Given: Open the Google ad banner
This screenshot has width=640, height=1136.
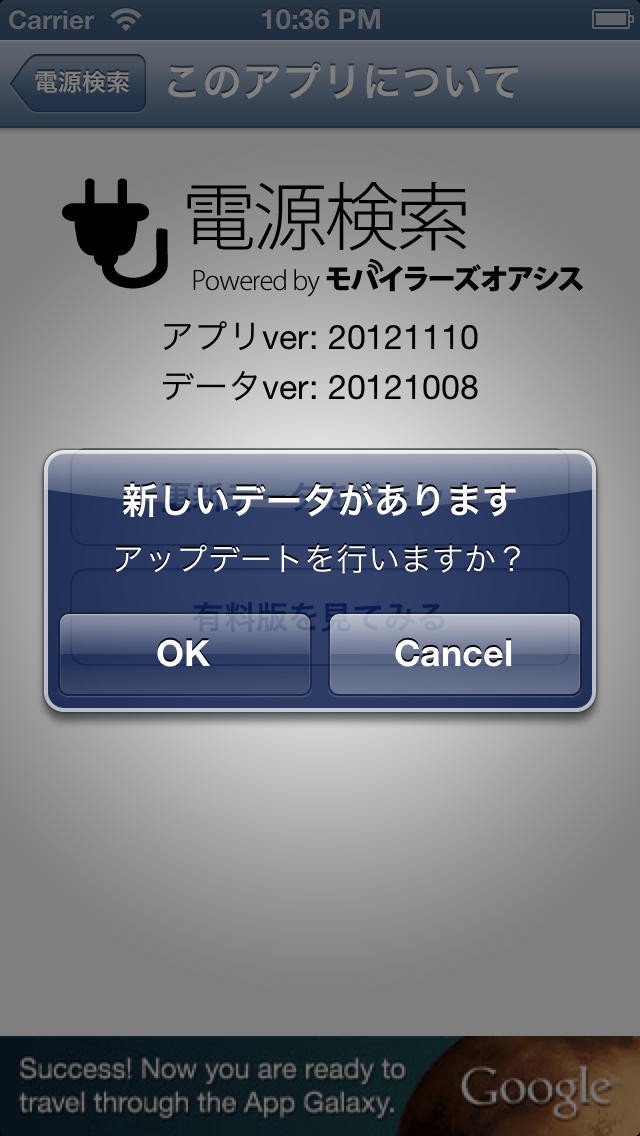Looking at the screenshot, I should tap(320, 1086).
